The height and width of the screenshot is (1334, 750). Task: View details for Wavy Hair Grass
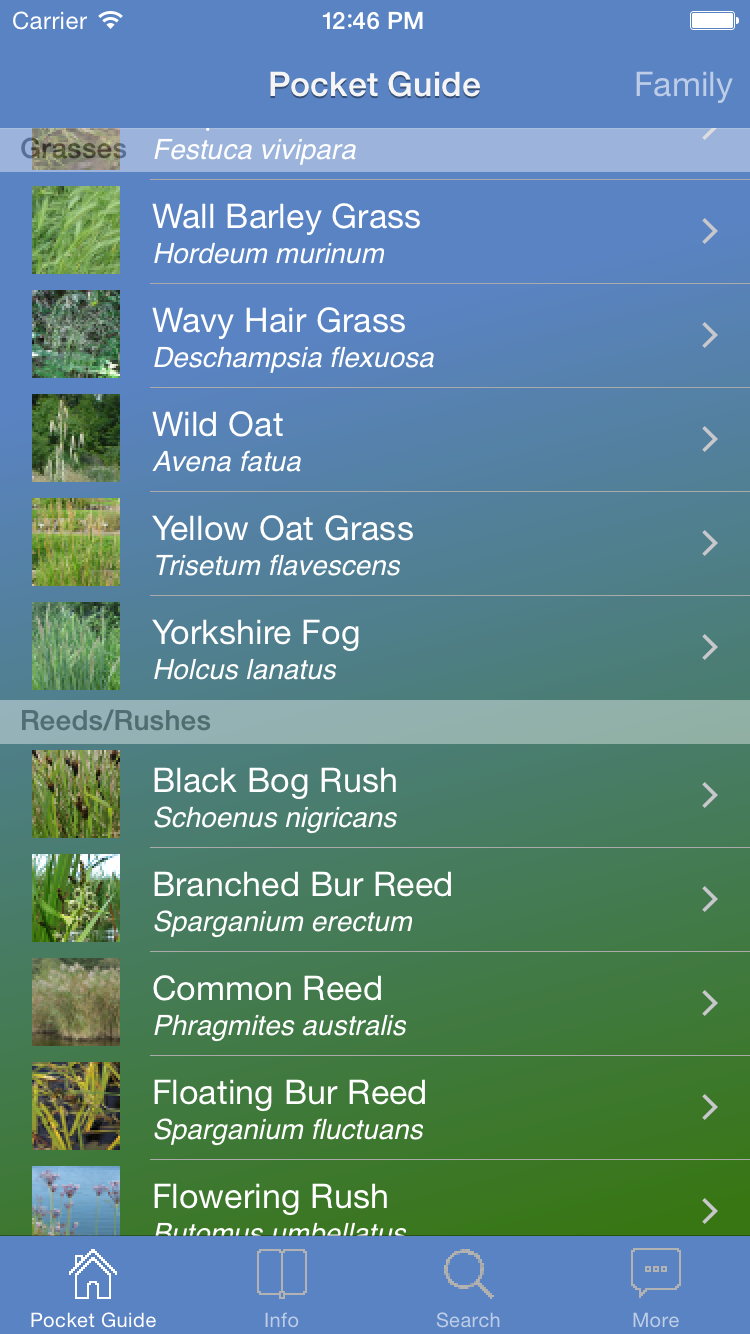375,336
